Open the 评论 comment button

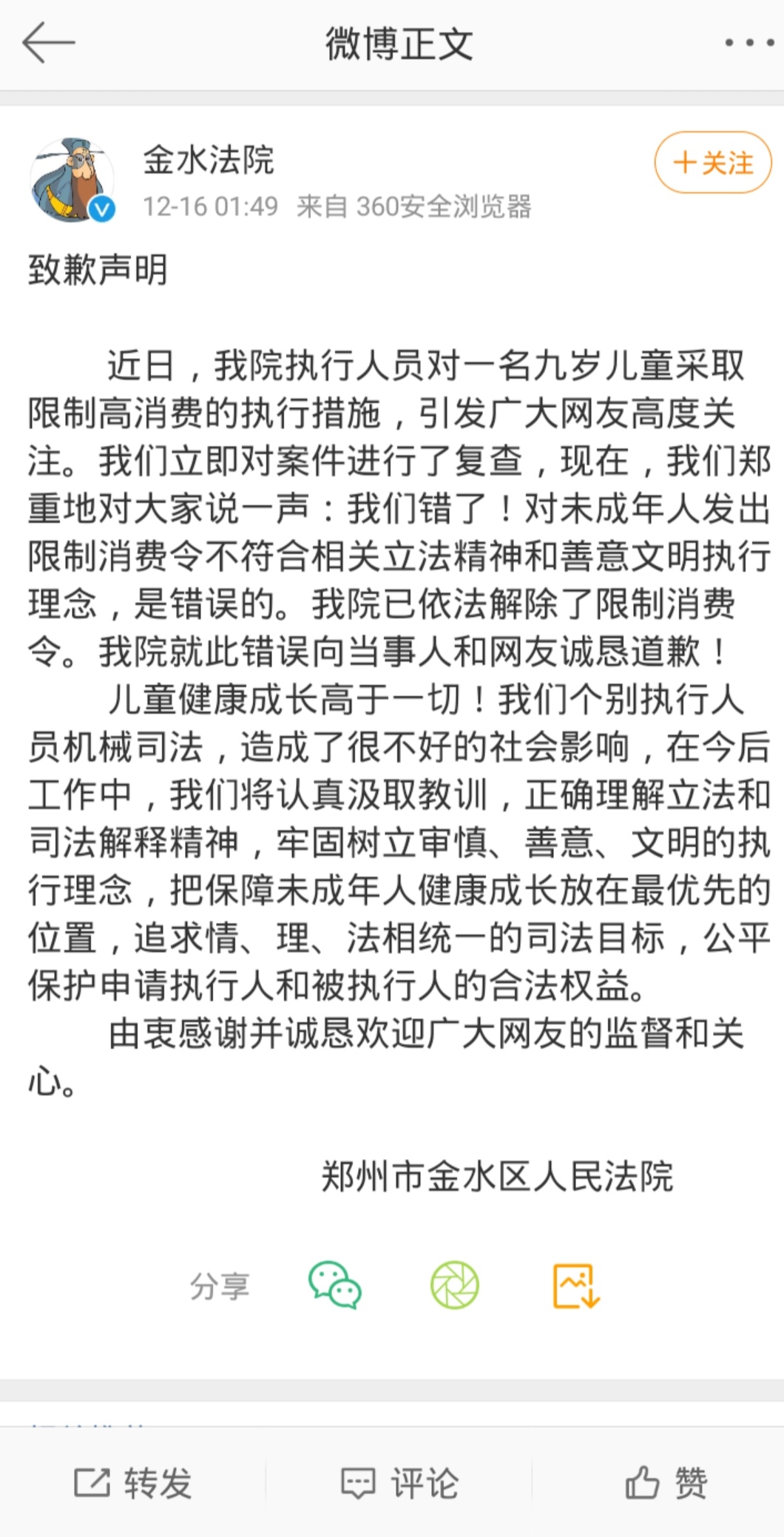(399, 1482)
